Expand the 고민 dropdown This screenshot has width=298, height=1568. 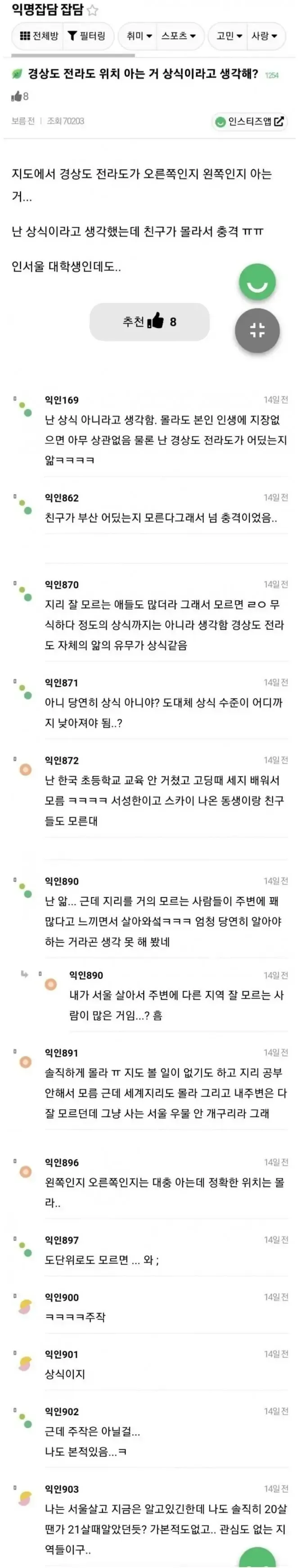click(x=229, y=36)
